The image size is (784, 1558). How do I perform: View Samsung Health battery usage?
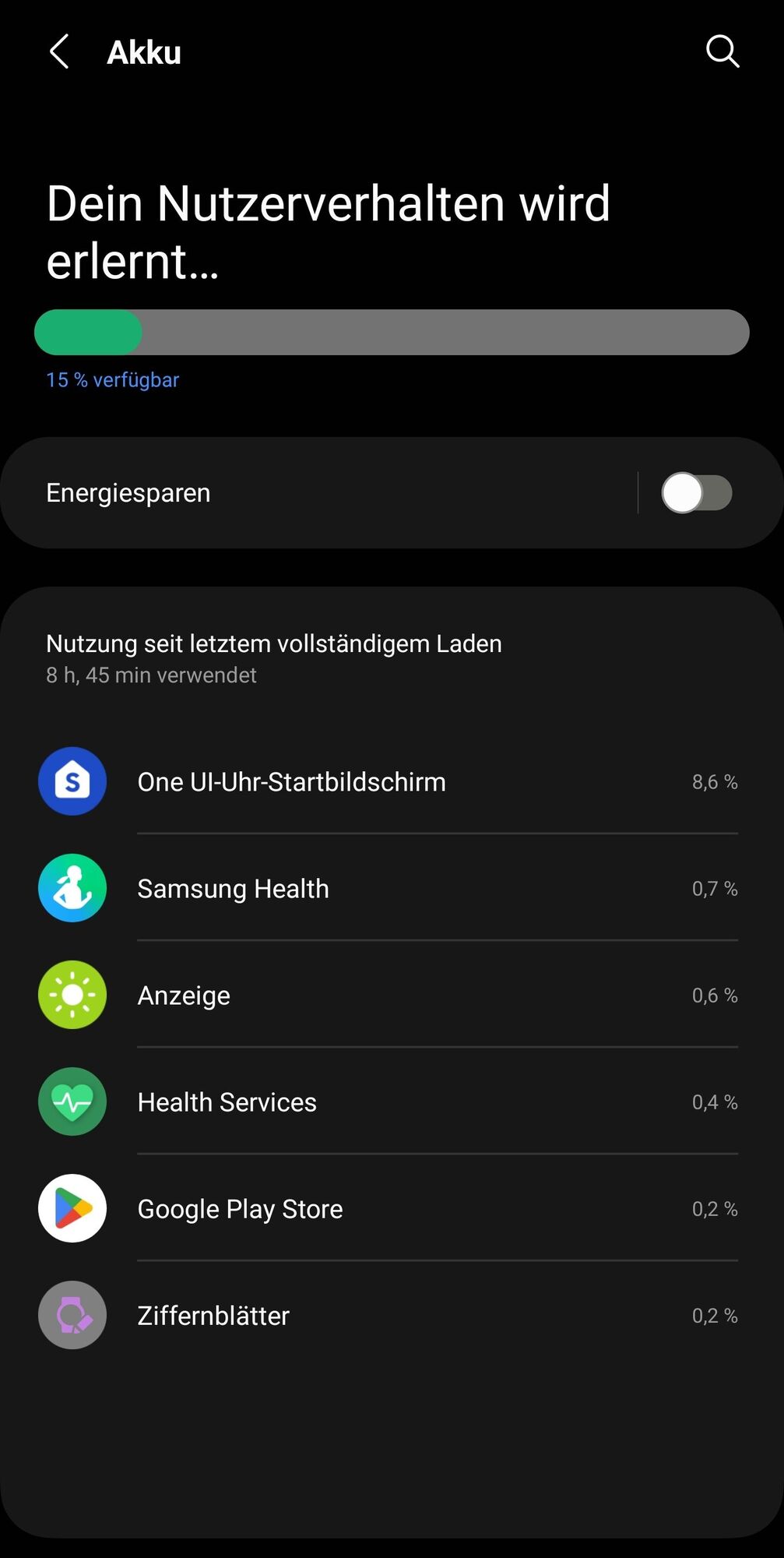pyautogui.click(x=389, y=888)
